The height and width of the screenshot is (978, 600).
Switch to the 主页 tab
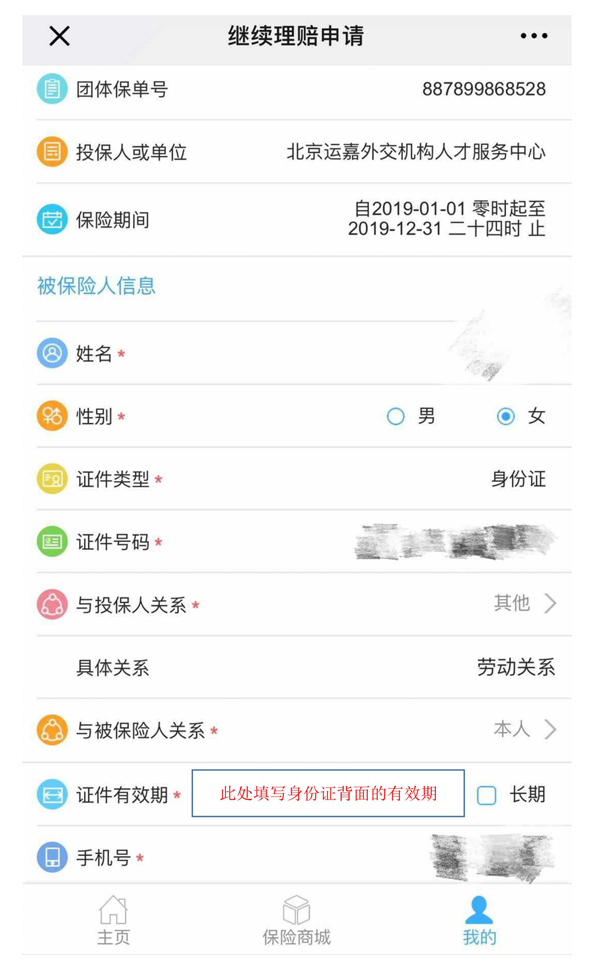coord(113,921)
